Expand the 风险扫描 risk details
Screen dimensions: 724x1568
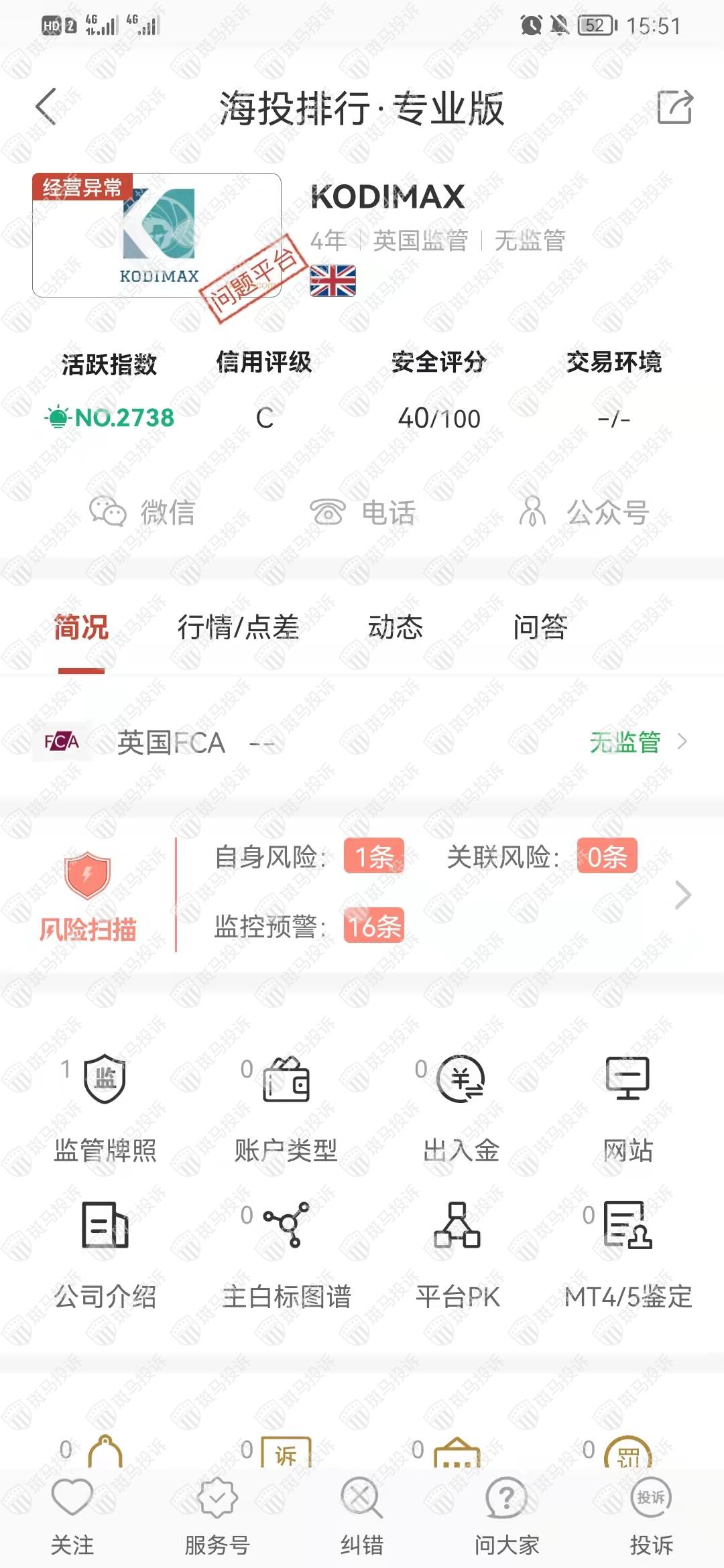tap(682, 895)
